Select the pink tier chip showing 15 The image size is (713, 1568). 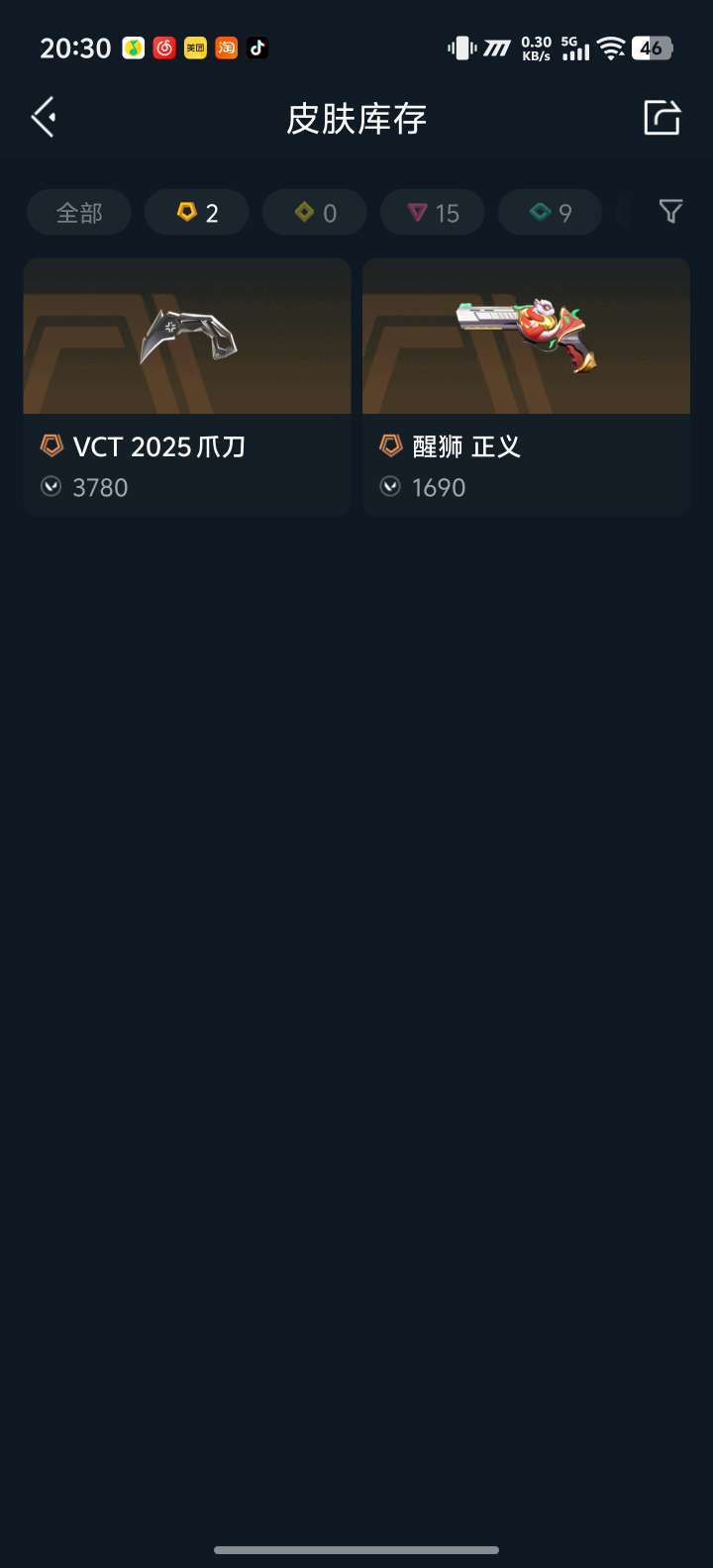[x=433, y=213]
